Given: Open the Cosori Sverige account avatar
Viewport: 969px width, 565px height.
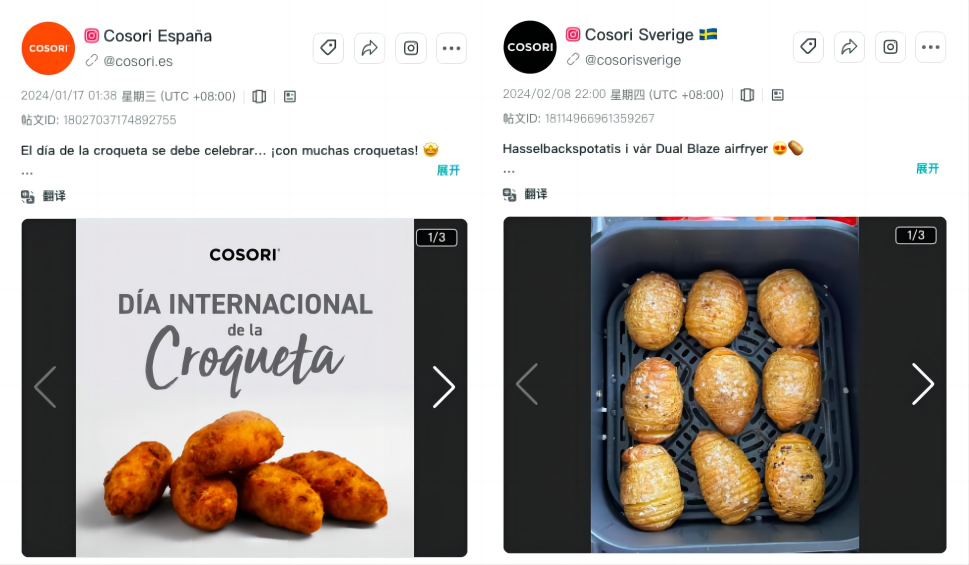Looking at the screenshot, I should tap(529, 47).
